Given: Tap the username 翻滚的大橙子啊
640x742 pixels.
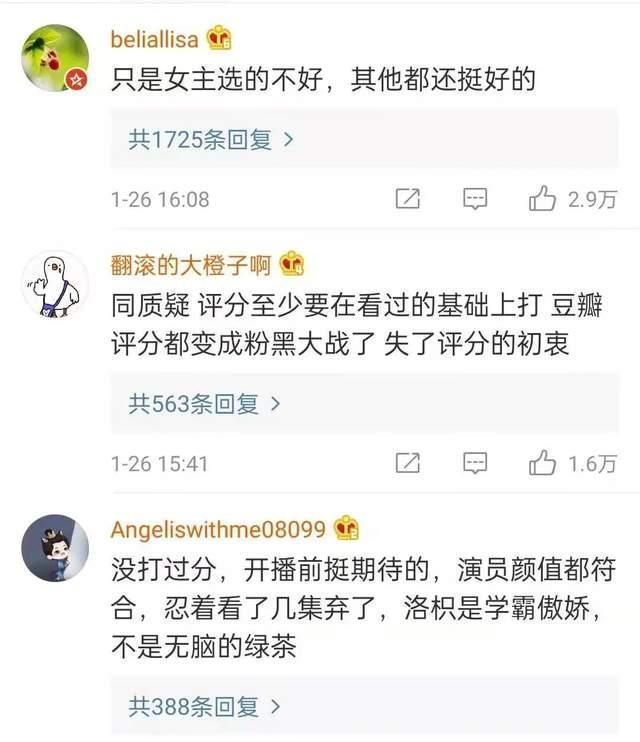Looking at the screenshot, I should tap(191, 264).
